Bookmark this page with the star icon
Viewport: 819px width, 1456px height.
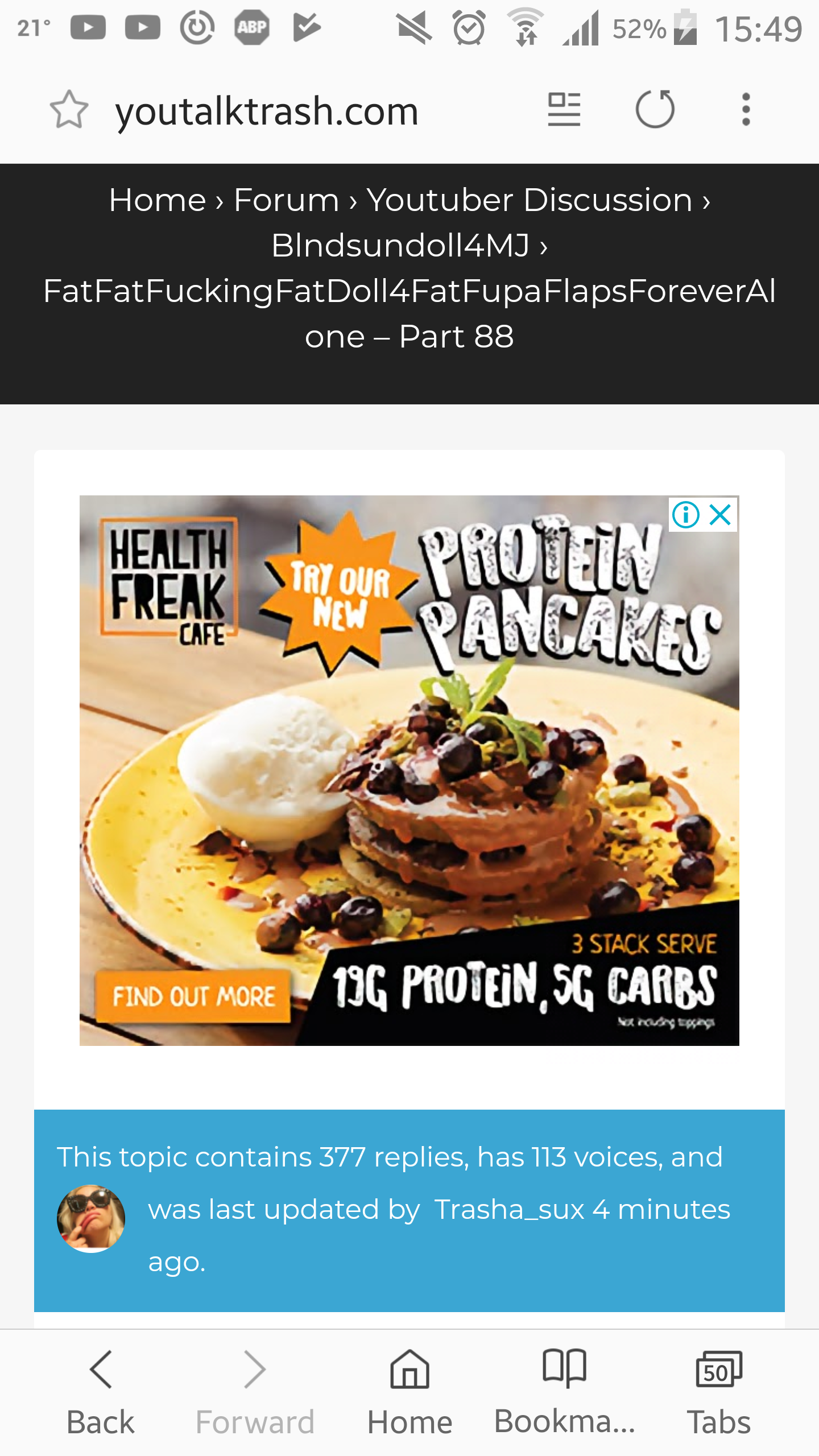tap(69, 109)
